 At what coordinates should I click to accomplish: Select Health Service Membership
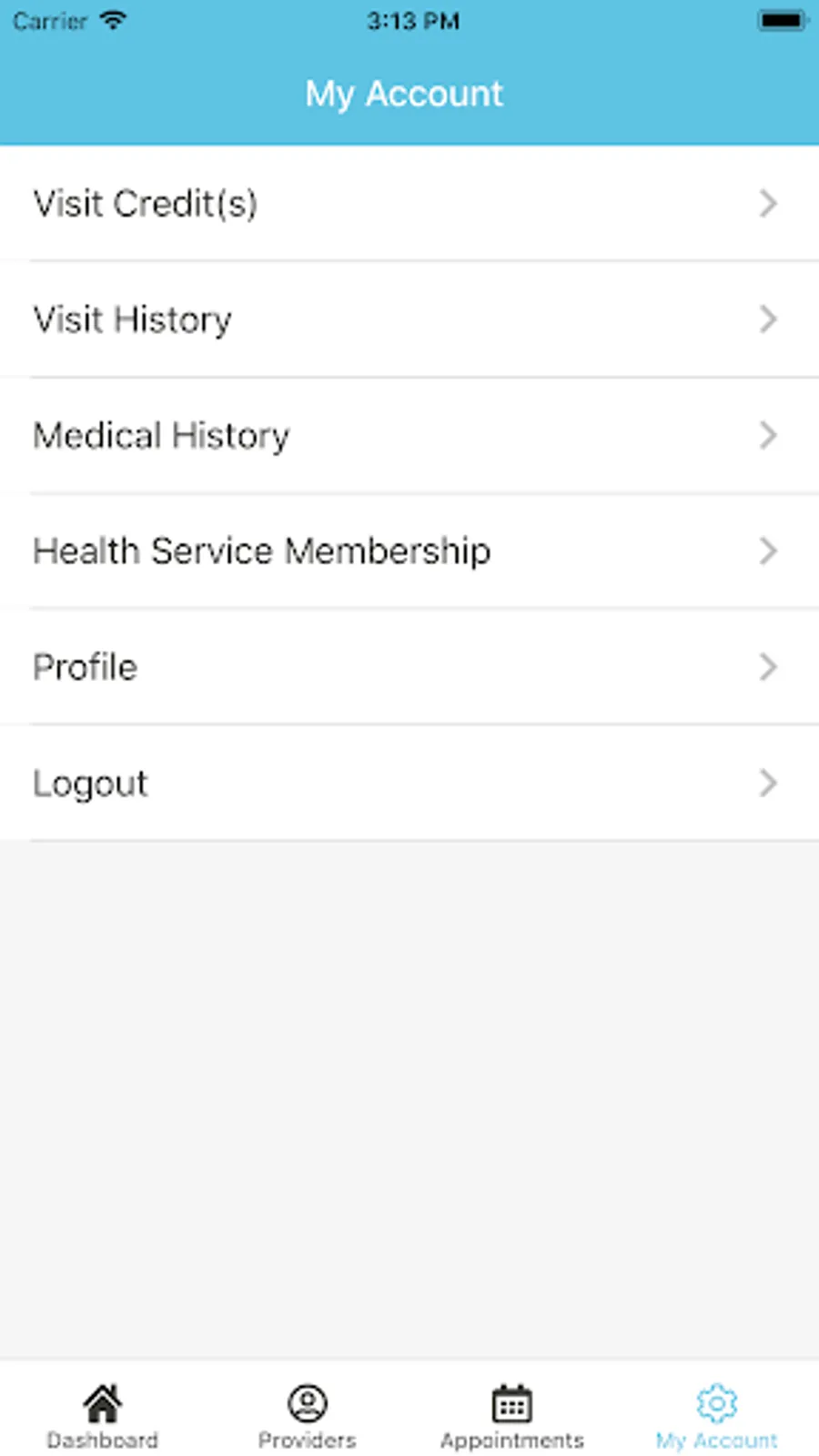[x=409, y=551]
